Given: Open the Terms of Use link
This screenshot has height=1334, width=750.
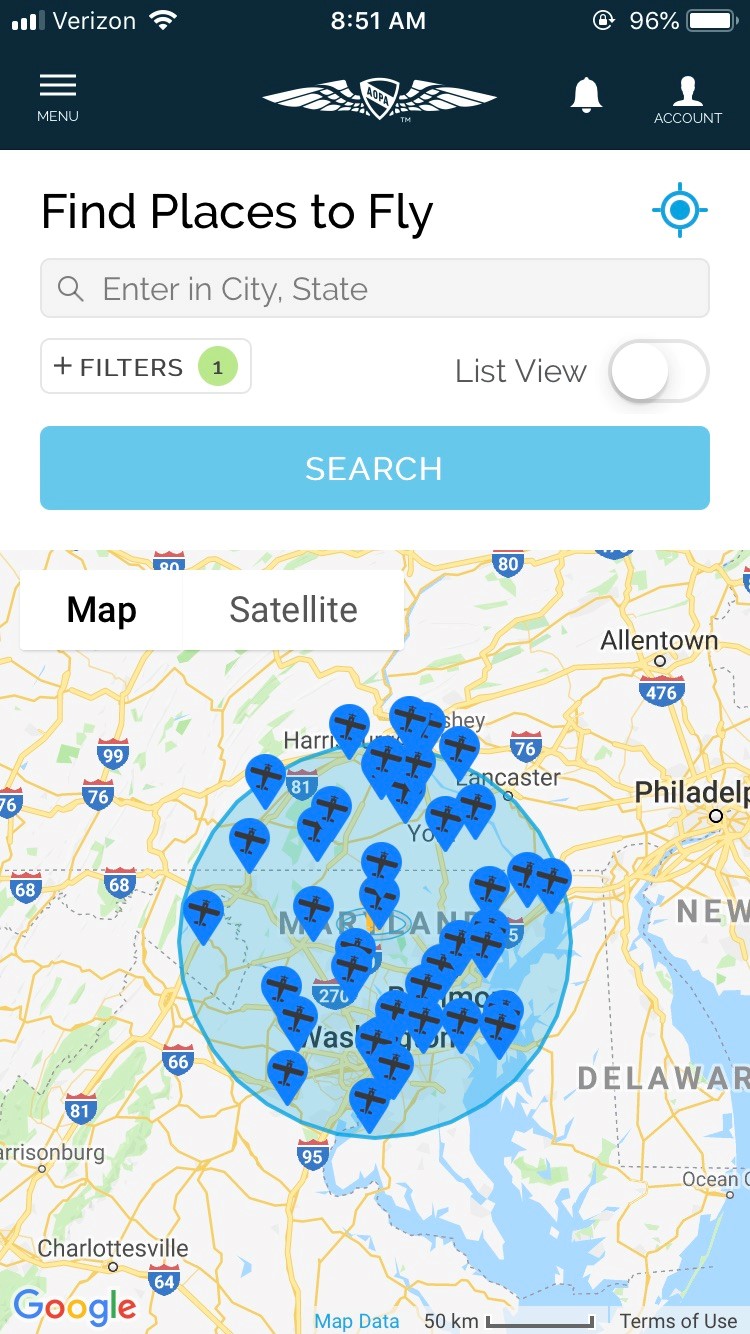Looking at the screenshot, I should point(677,1321).
